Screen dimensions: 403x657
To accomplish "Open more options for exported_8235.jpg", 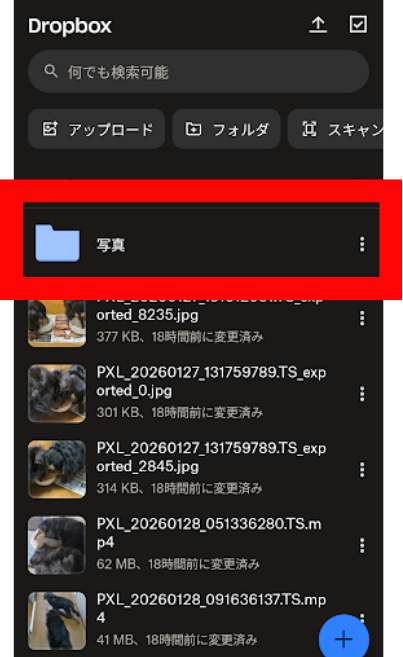I will click(x=362, y=318).
